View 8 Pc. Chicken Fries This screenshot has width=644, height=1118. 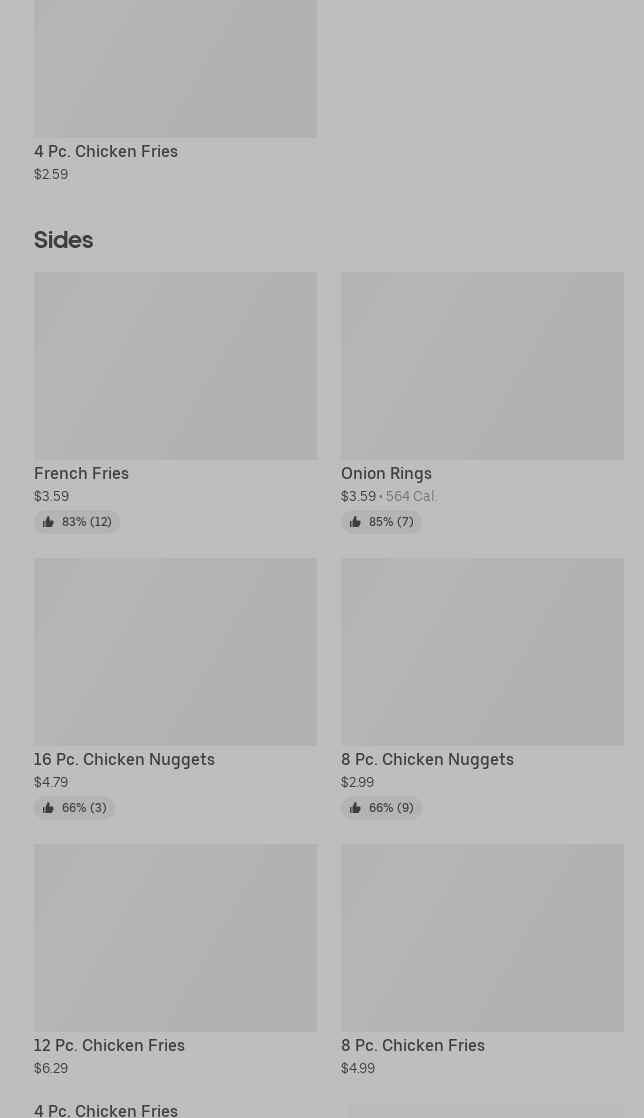click(x=482, y=960)
